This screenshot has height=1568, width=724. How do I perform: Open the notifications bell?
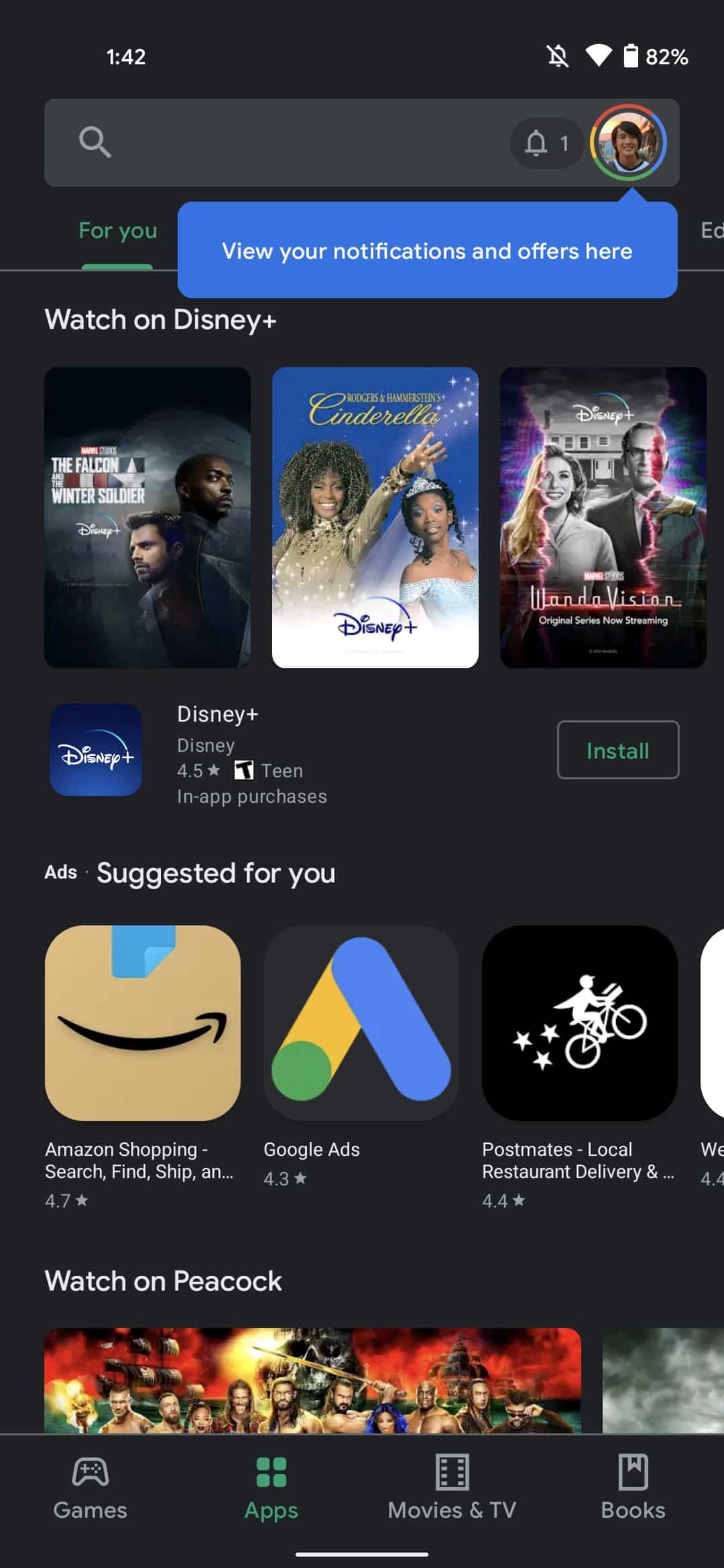tap(546, 143)
